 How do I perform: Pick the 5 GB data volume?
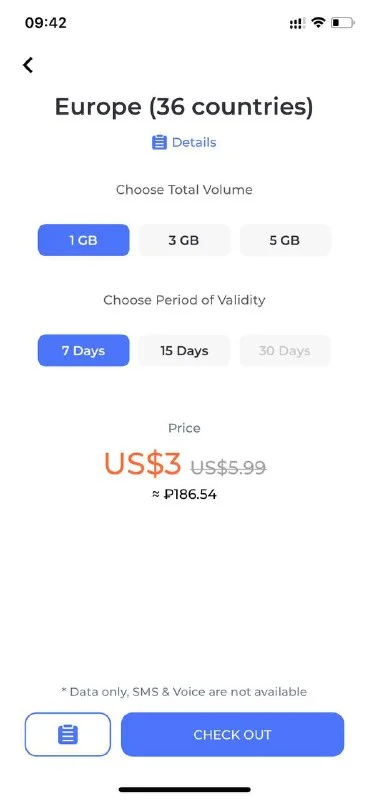pyautogui.click(x=285, y=240)
